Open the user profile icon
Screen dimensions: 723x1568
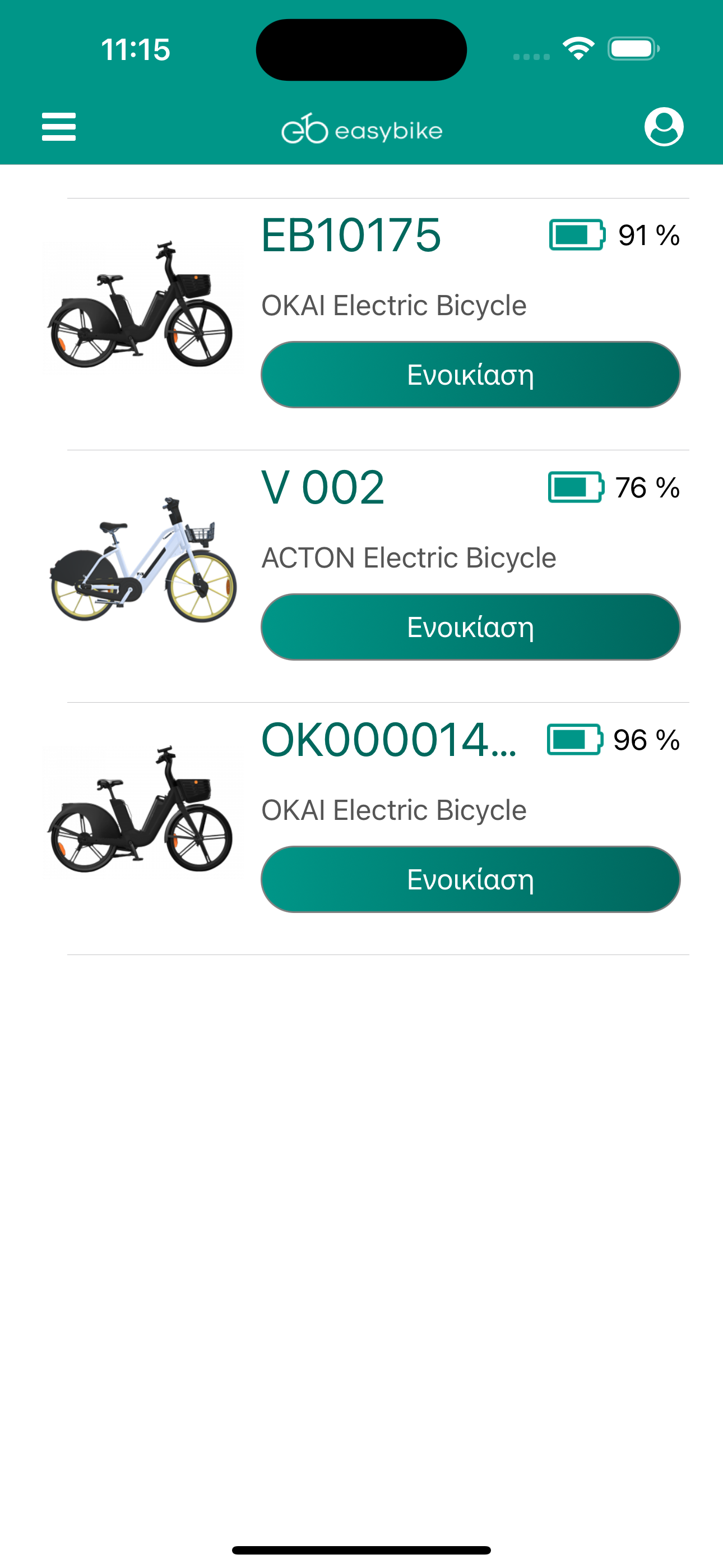664,127
